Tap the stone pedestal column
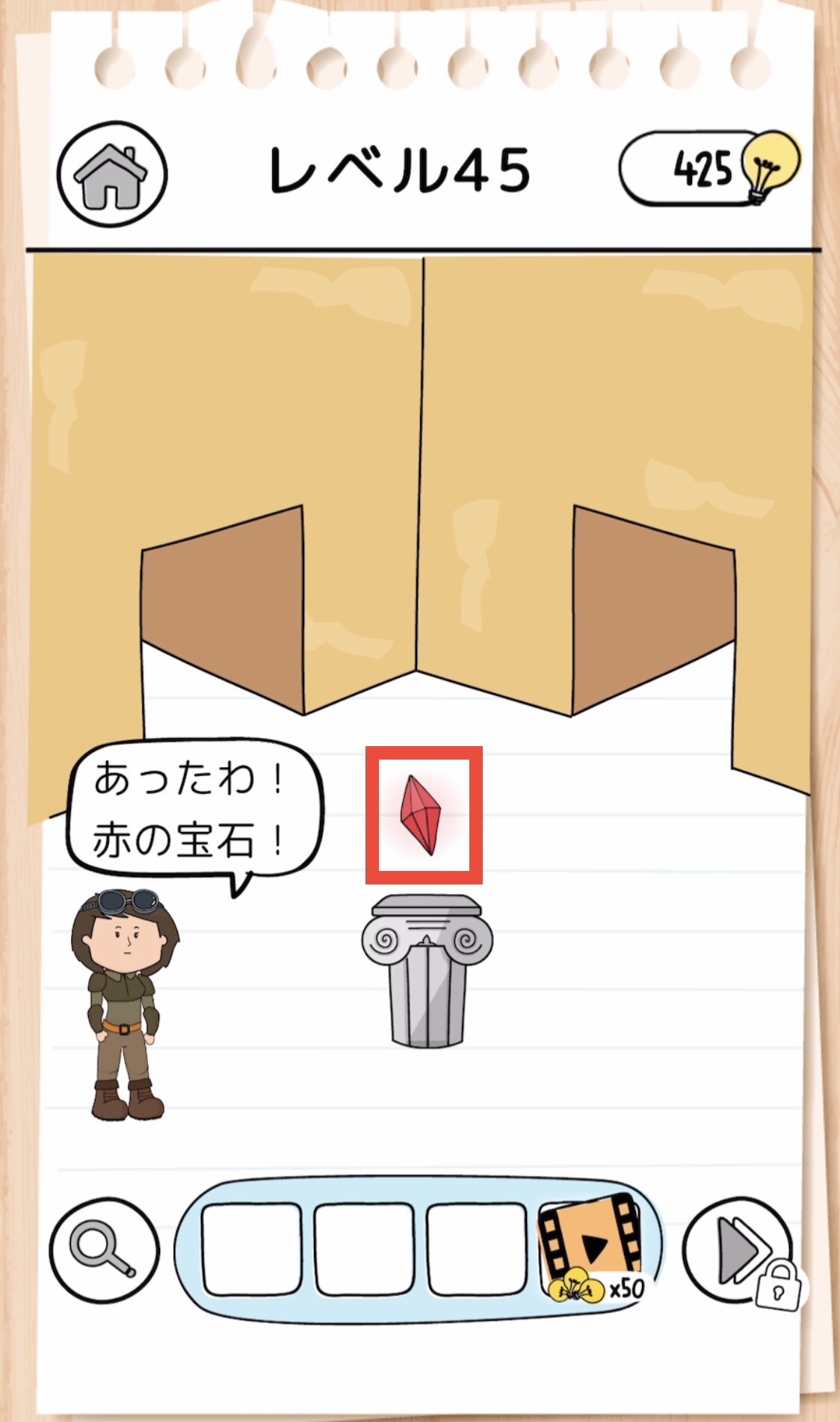The image size is (840, 1422). [427, 970]
